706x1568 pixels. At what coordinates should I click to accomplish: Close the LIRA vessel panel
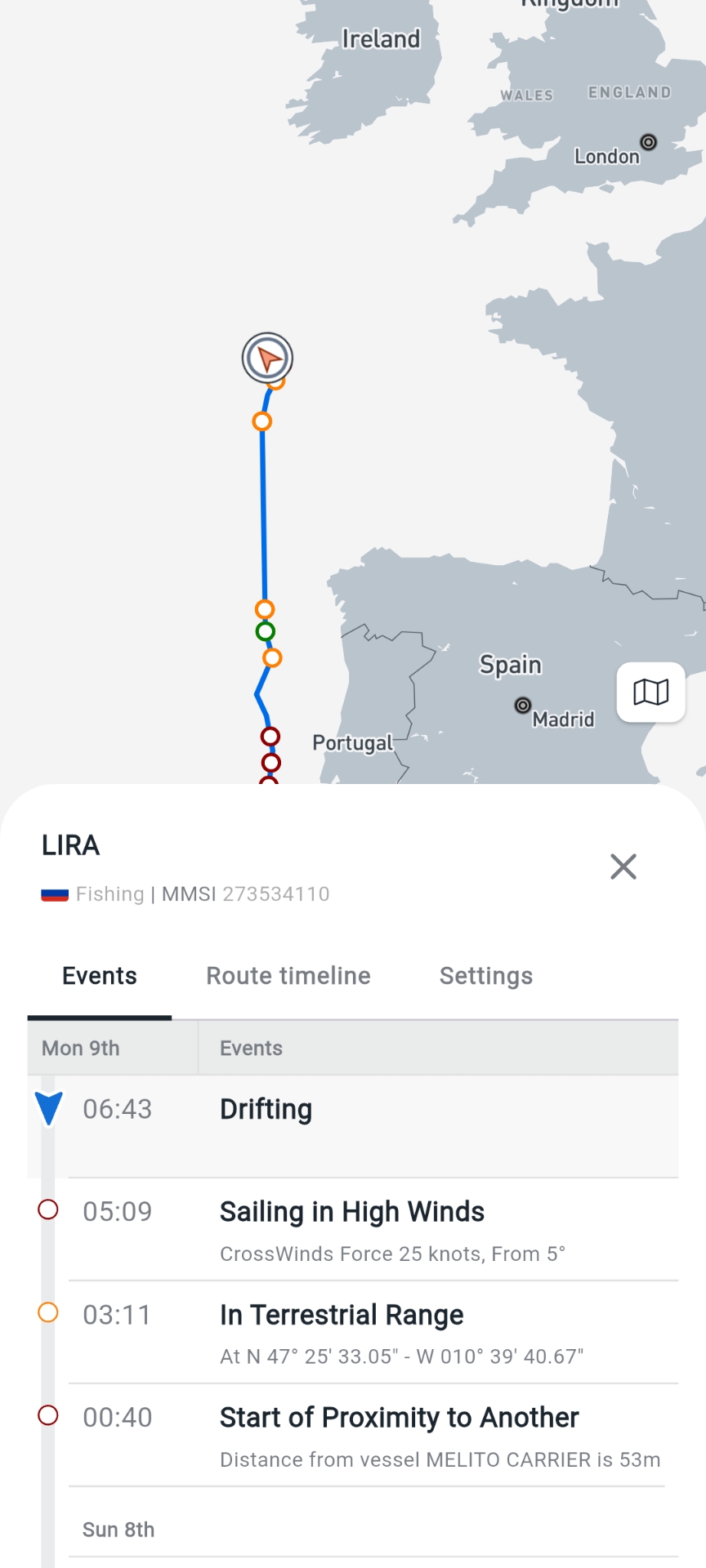pyautogui.click(x=623, y=866)
